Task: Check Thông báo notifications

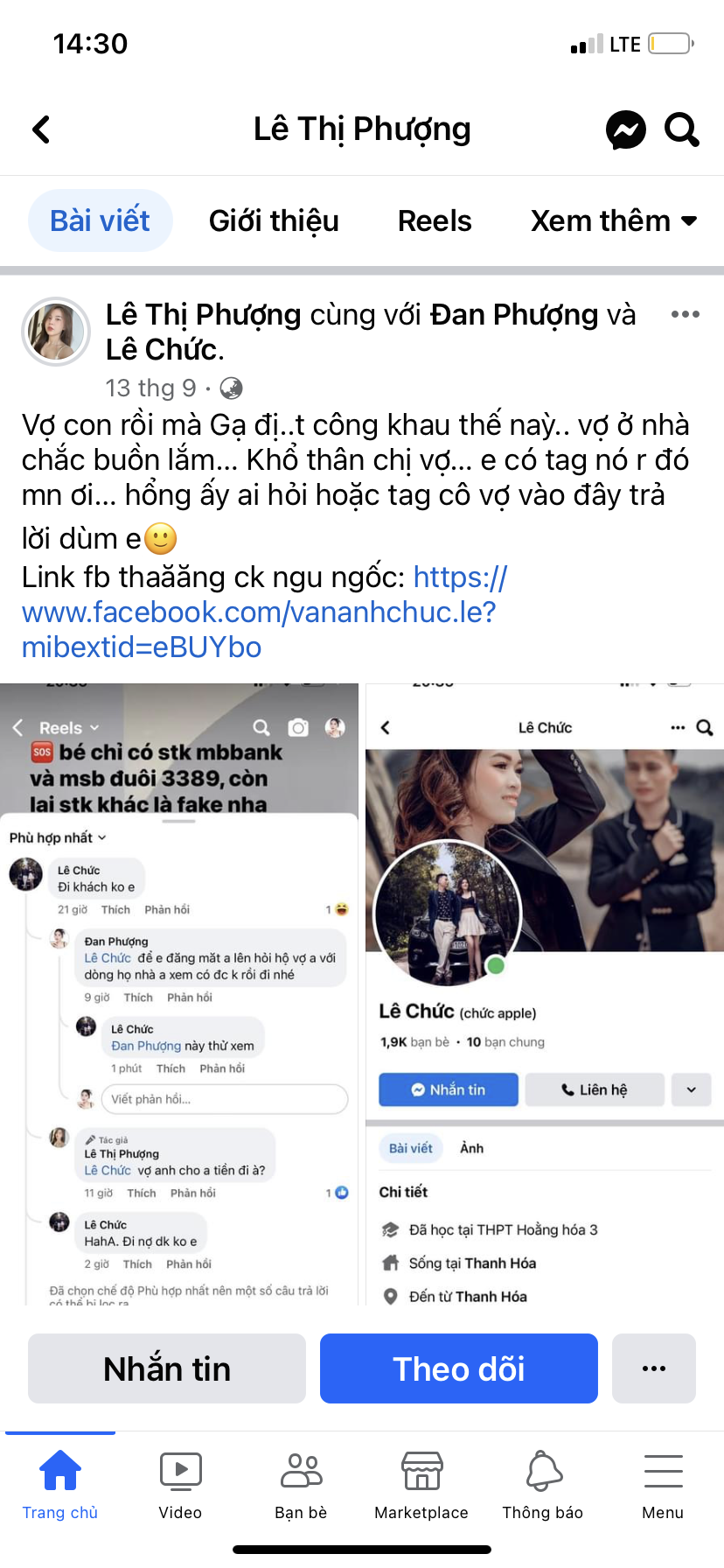Action: 543,1485
